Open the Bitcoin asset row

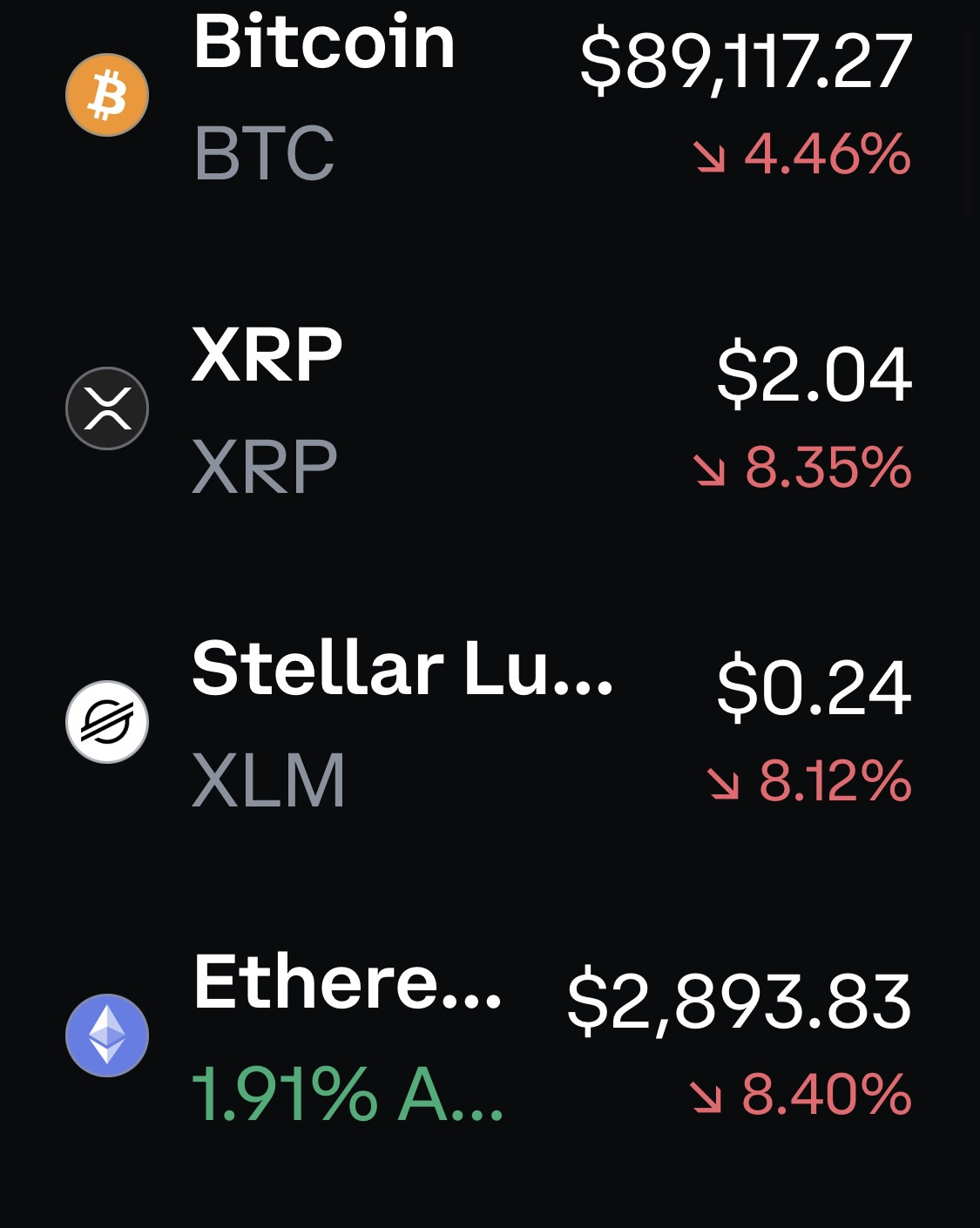point(488,96)
